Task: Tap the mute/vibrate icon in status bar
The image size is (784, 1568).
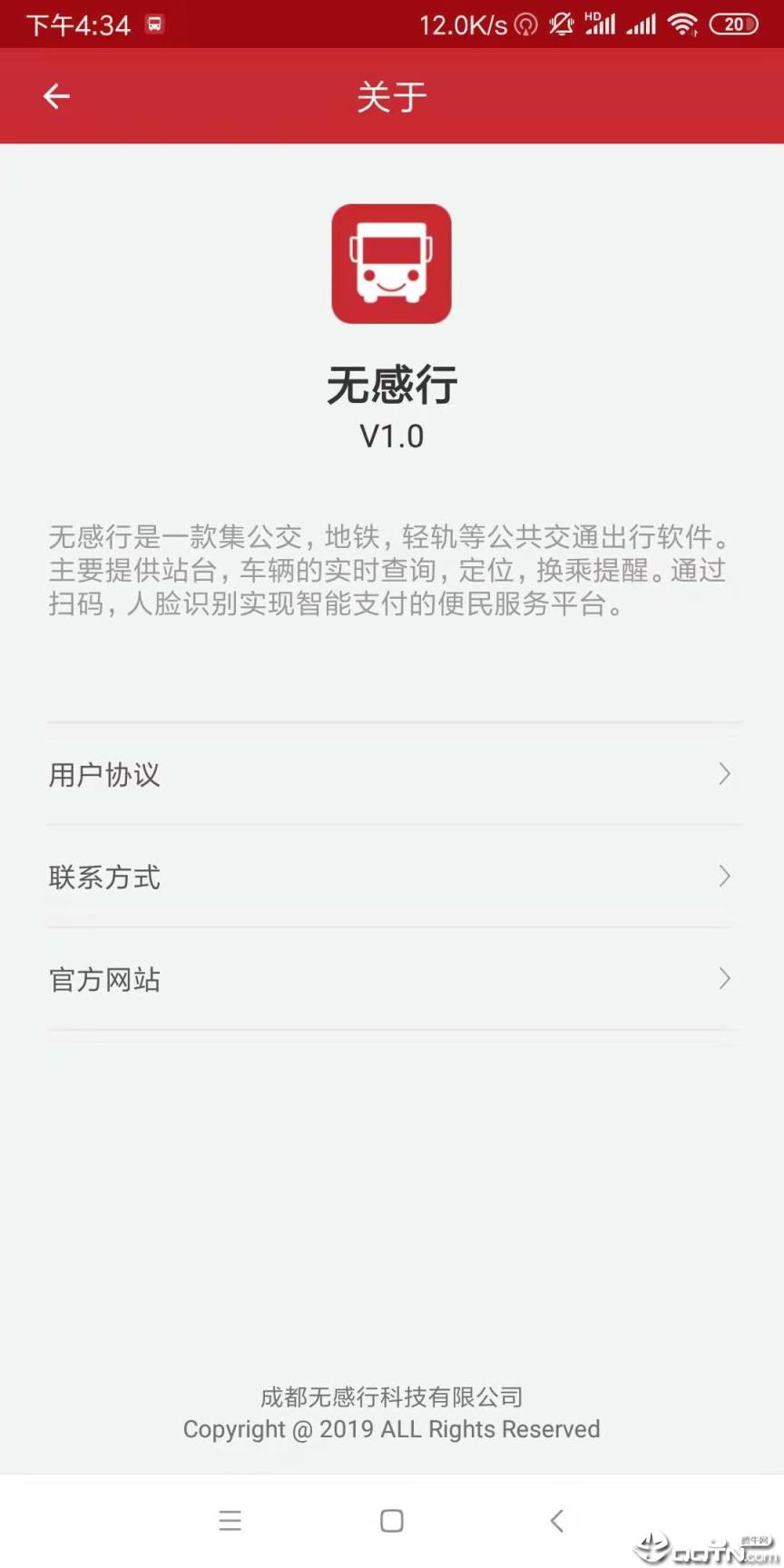Action: point(562,24)
